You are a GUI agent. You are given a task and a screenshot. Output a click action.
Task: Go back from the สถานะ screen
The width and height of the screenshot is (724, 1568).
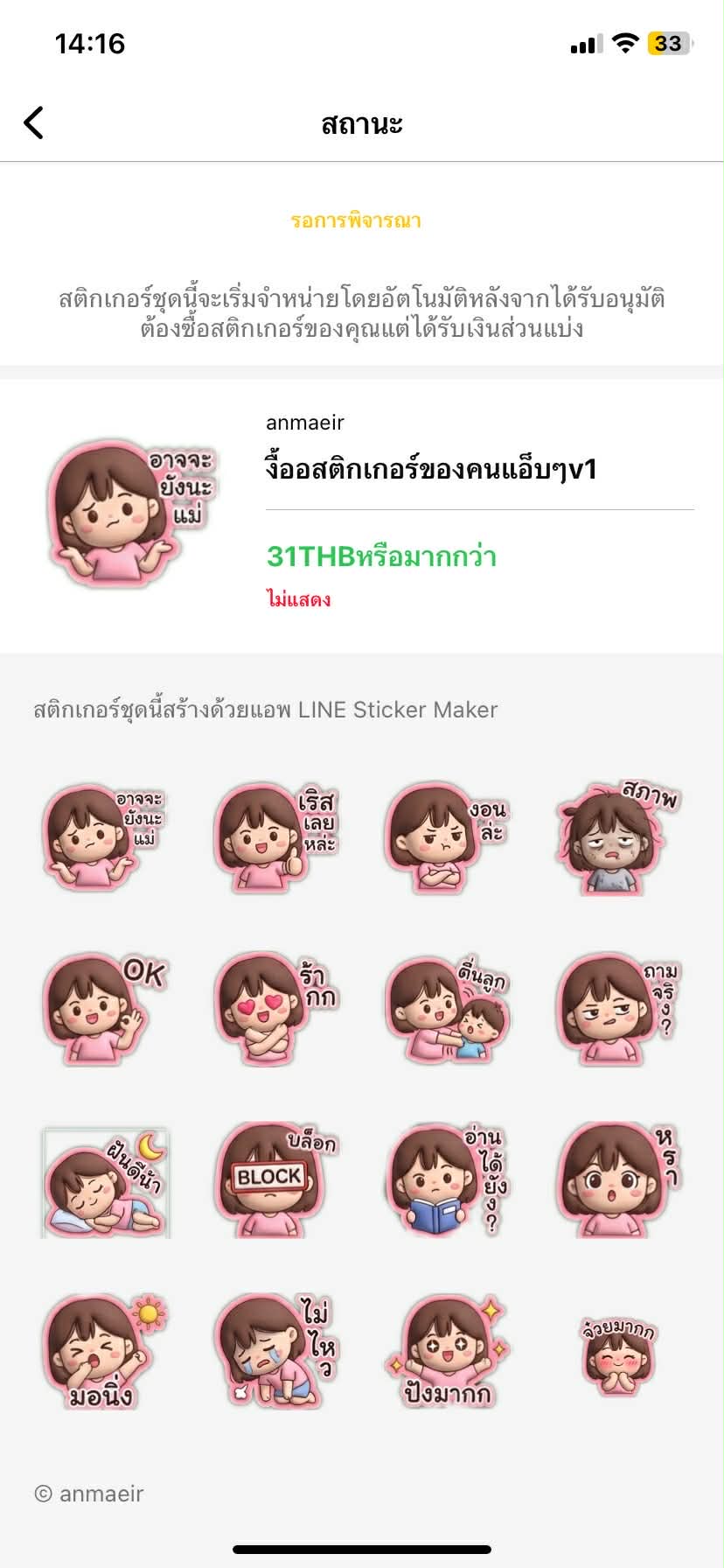coord(34,123)
